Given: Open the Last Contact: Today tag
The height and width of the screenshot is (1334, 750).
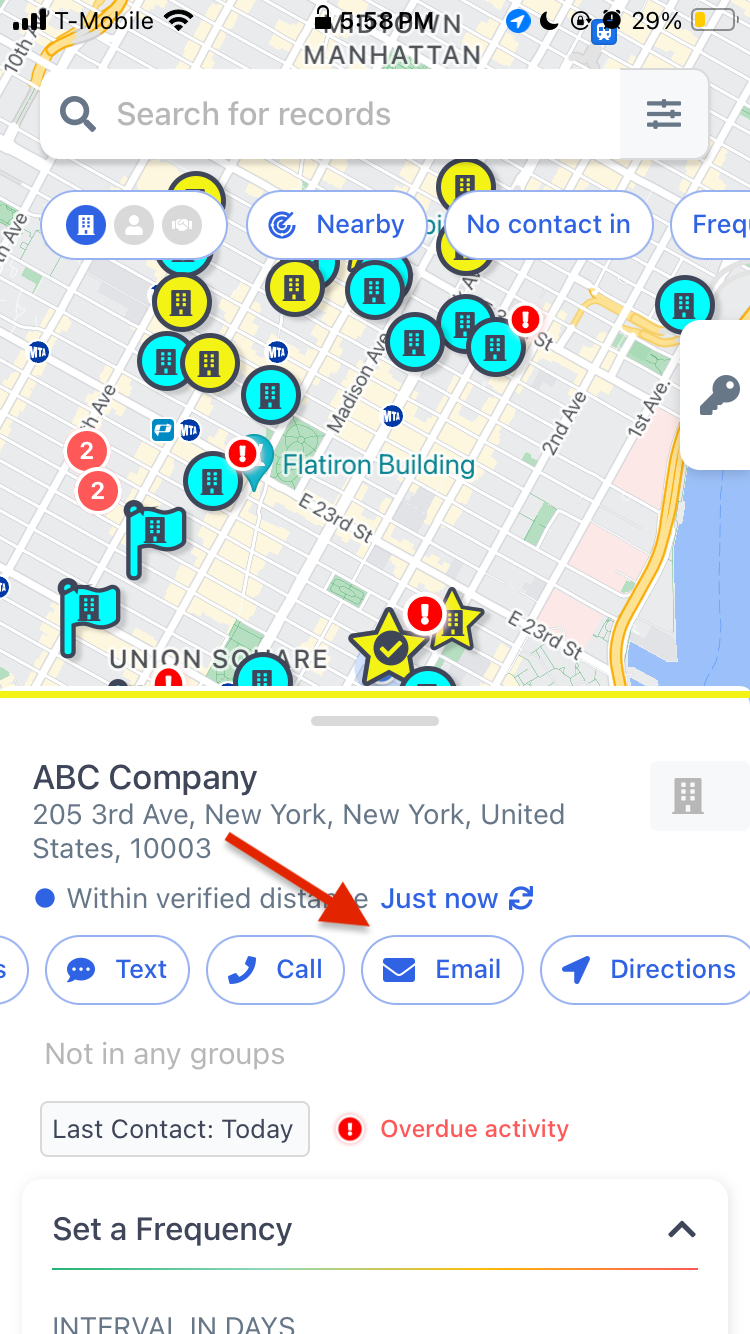Looking at the screenshot, I should [174, 1129].
